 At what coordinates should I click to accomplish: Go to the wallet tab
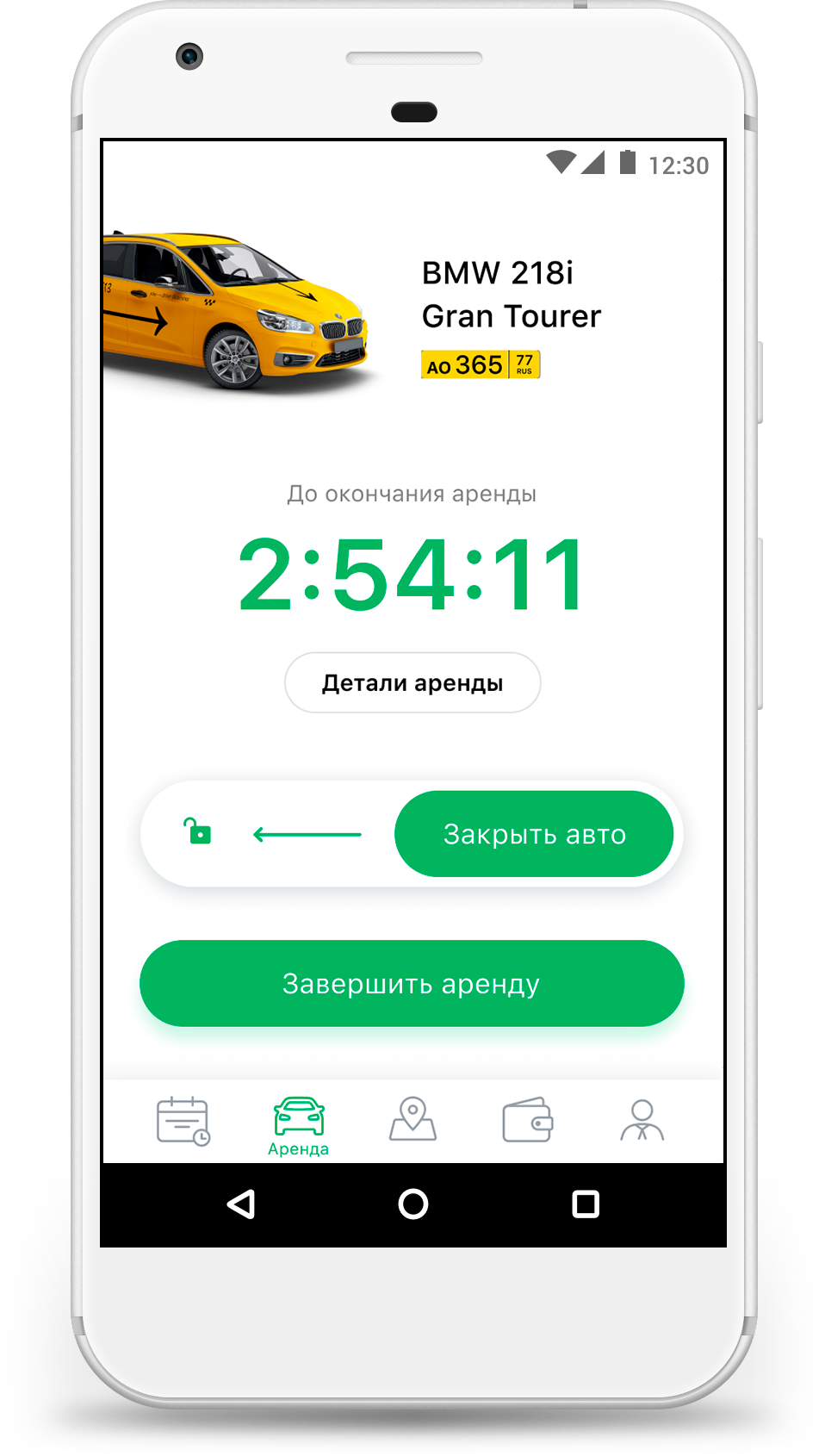[527, 1119]
